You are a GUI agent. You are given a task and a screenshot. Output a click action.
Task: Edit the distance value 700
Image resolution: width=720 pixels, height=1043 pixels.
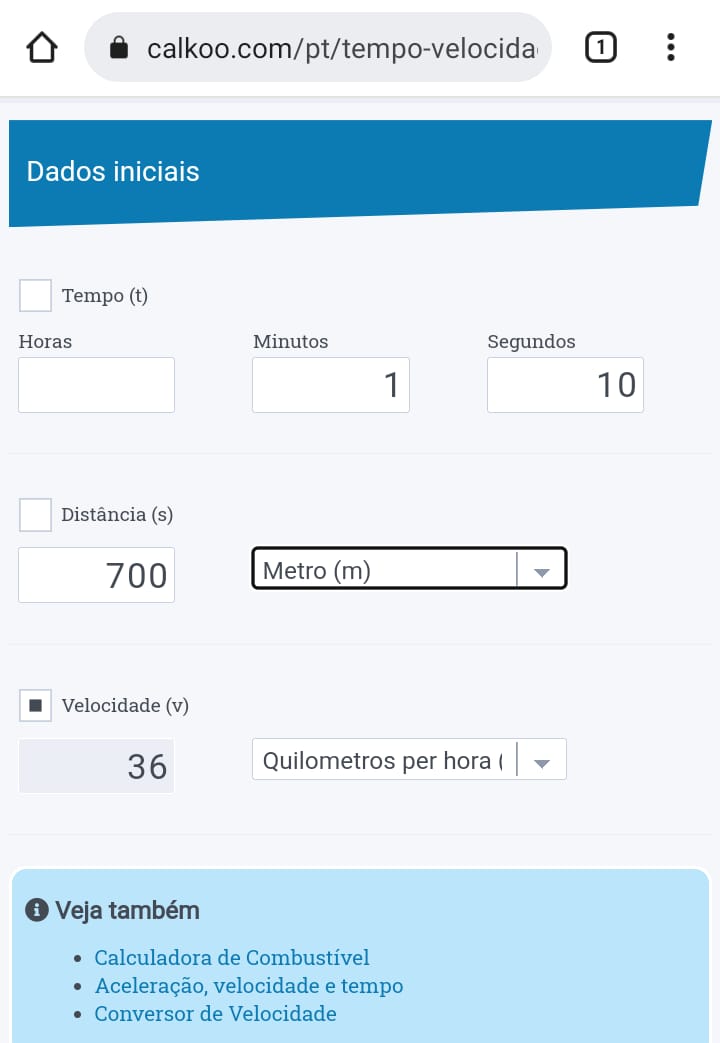[96, 575]
